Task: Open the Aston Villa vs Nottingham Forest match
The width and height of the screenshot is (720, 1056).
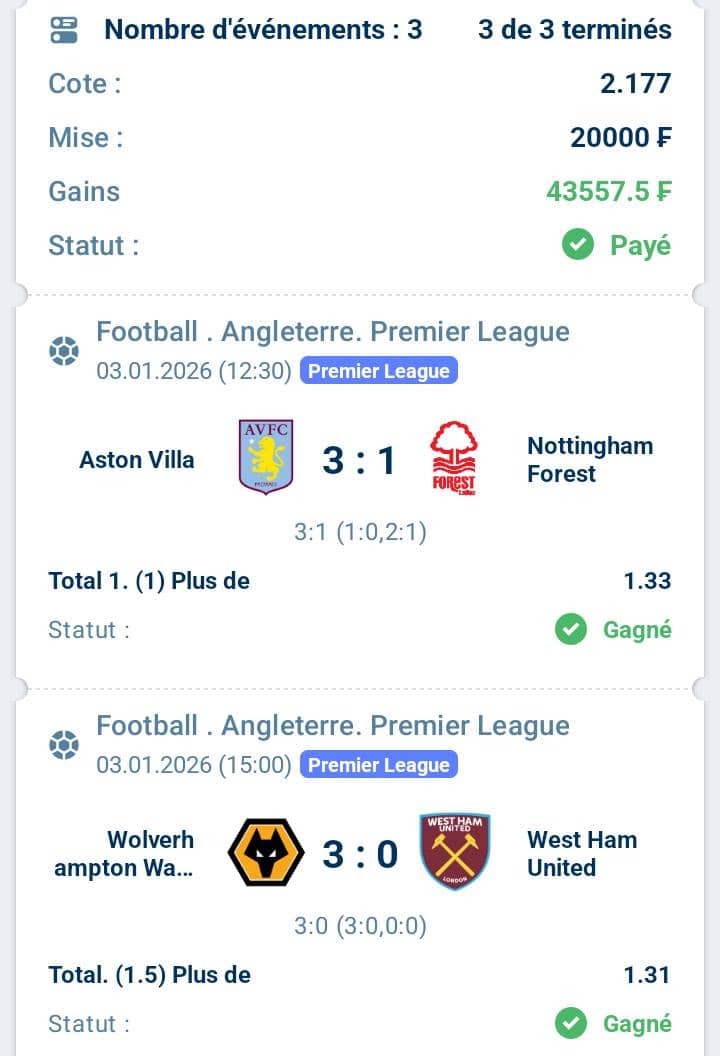Action: 360,460
